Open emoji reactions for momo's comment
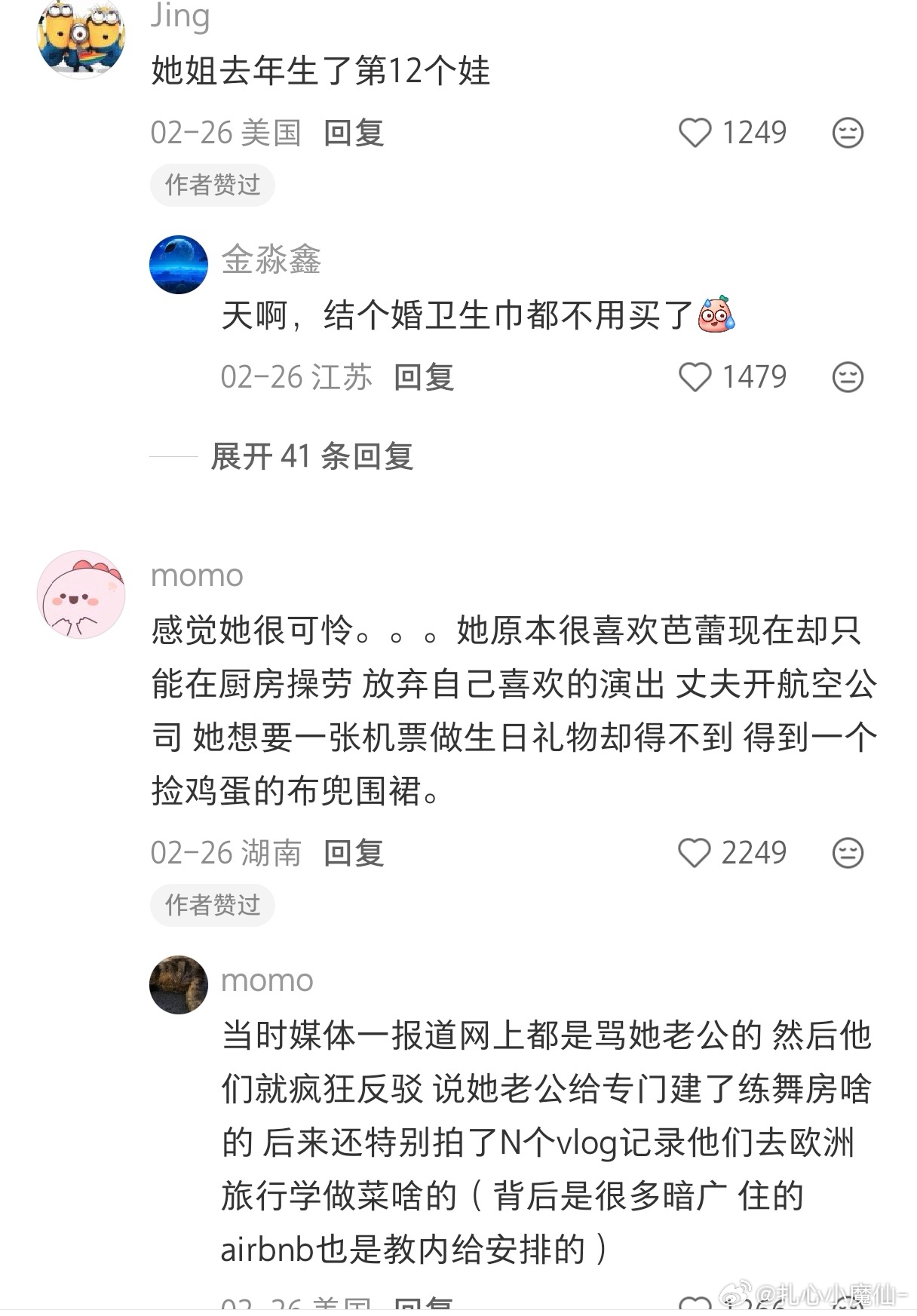This screenshot has width=917, height=1316. click(x=848, y=854)
